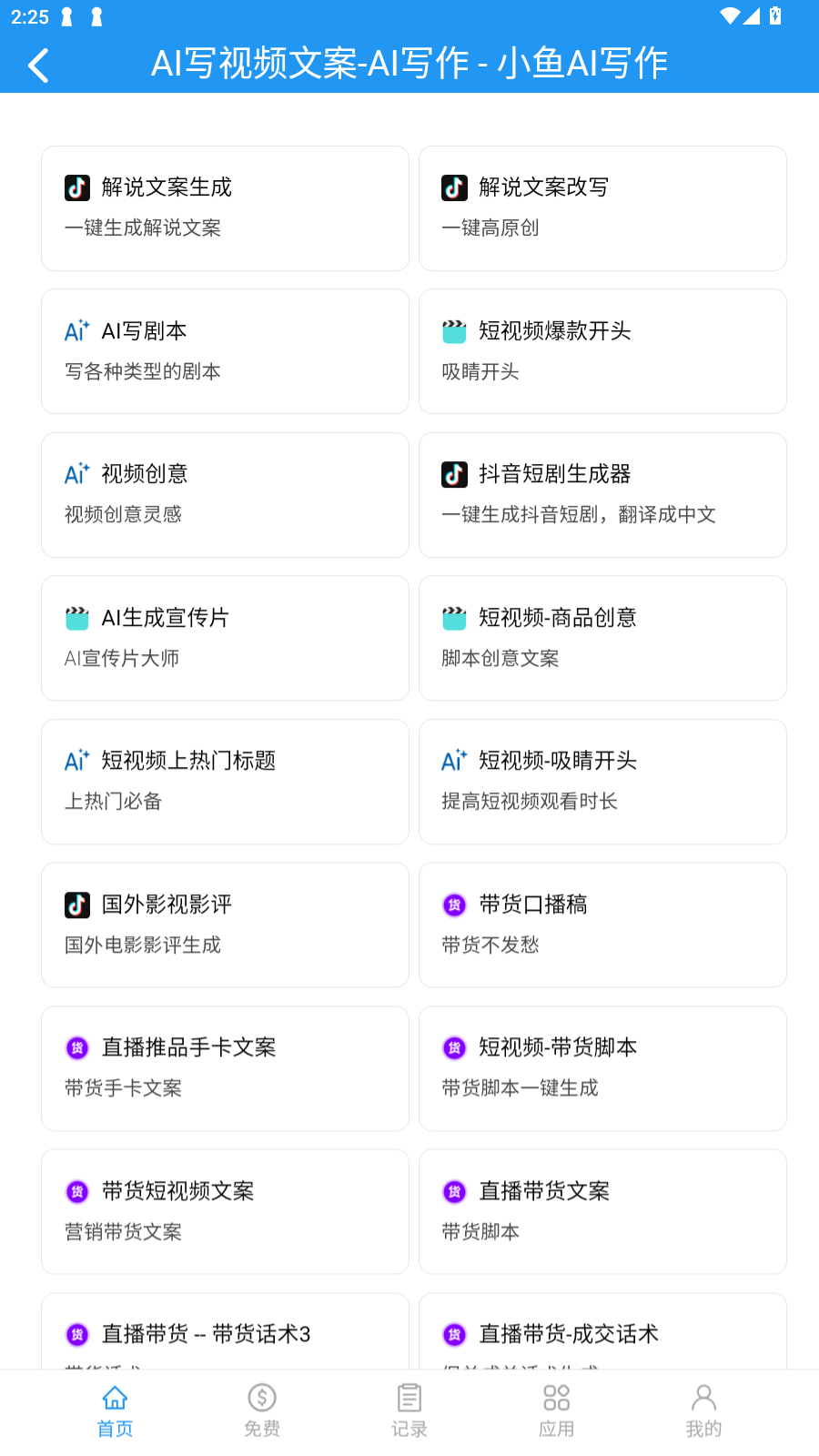Open the 我的 profile tab
This screenshot has height=1456, width=819.
click(703, 1410)
